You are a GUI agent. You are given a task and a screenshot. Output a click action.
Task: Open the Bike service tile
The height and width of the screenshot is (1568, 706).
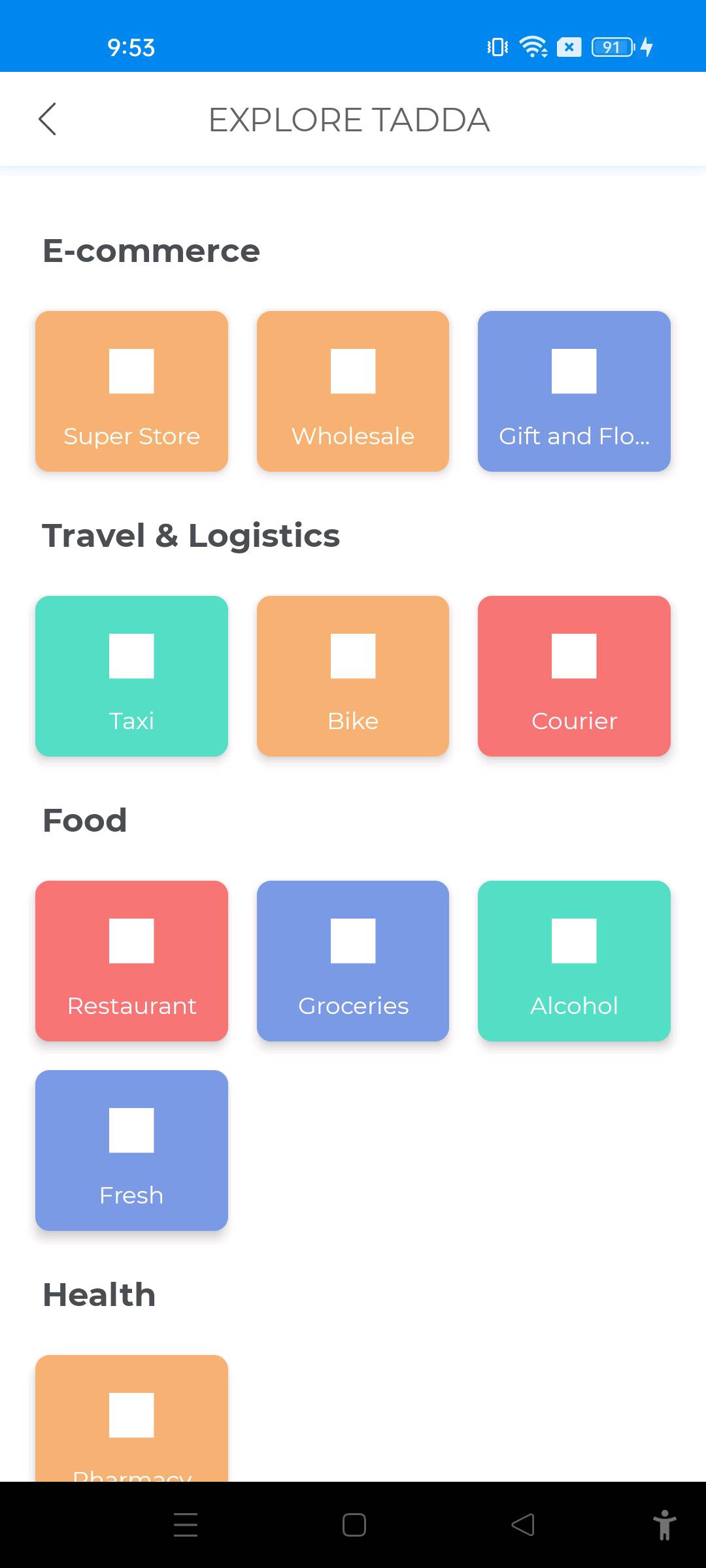[x=353, y=676]
